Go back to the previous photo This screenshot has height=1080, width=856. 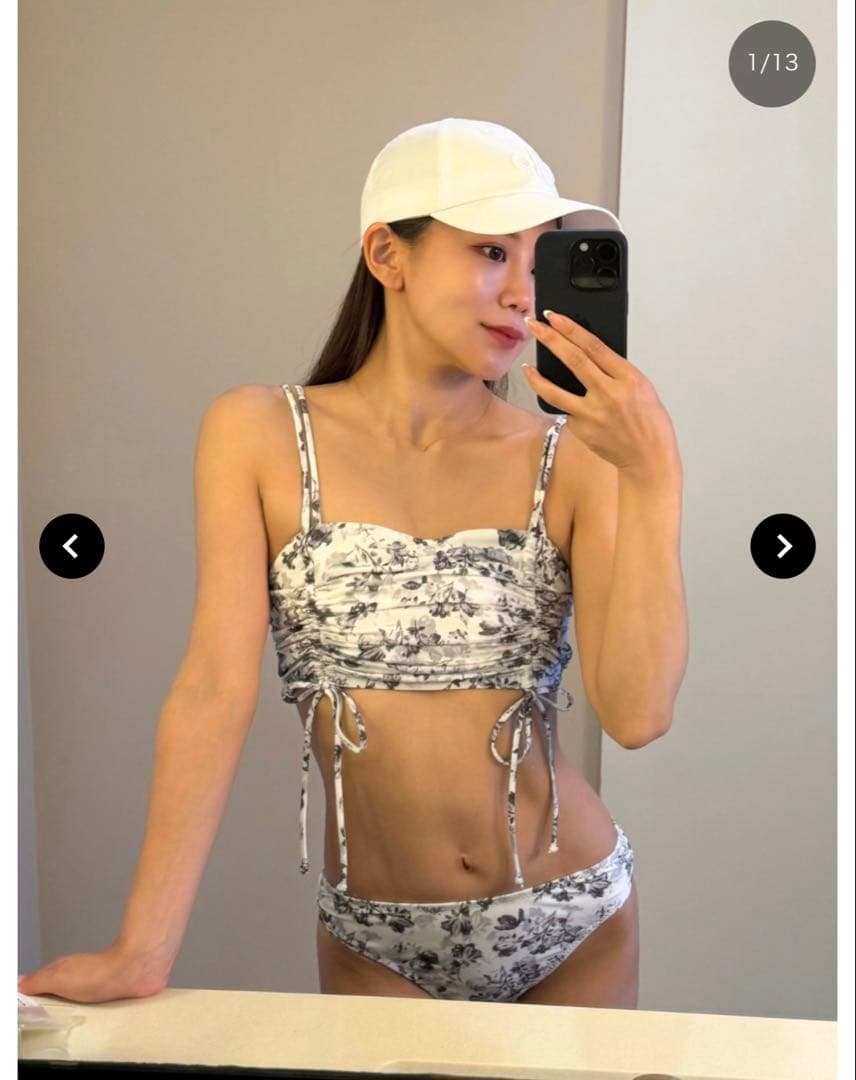(x=72, y=546)
